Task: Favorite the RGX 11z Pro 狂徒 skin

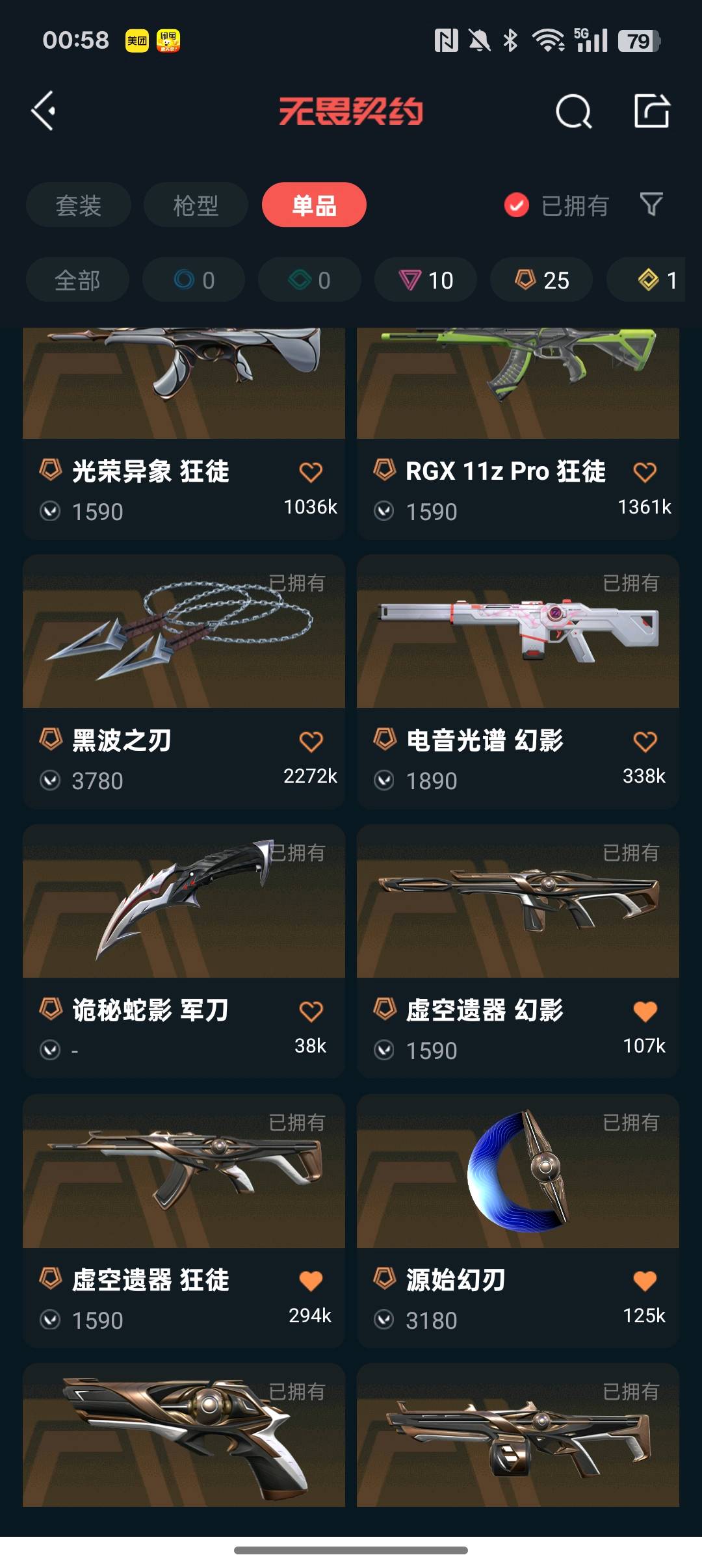Action: click(x=645, y=472)
